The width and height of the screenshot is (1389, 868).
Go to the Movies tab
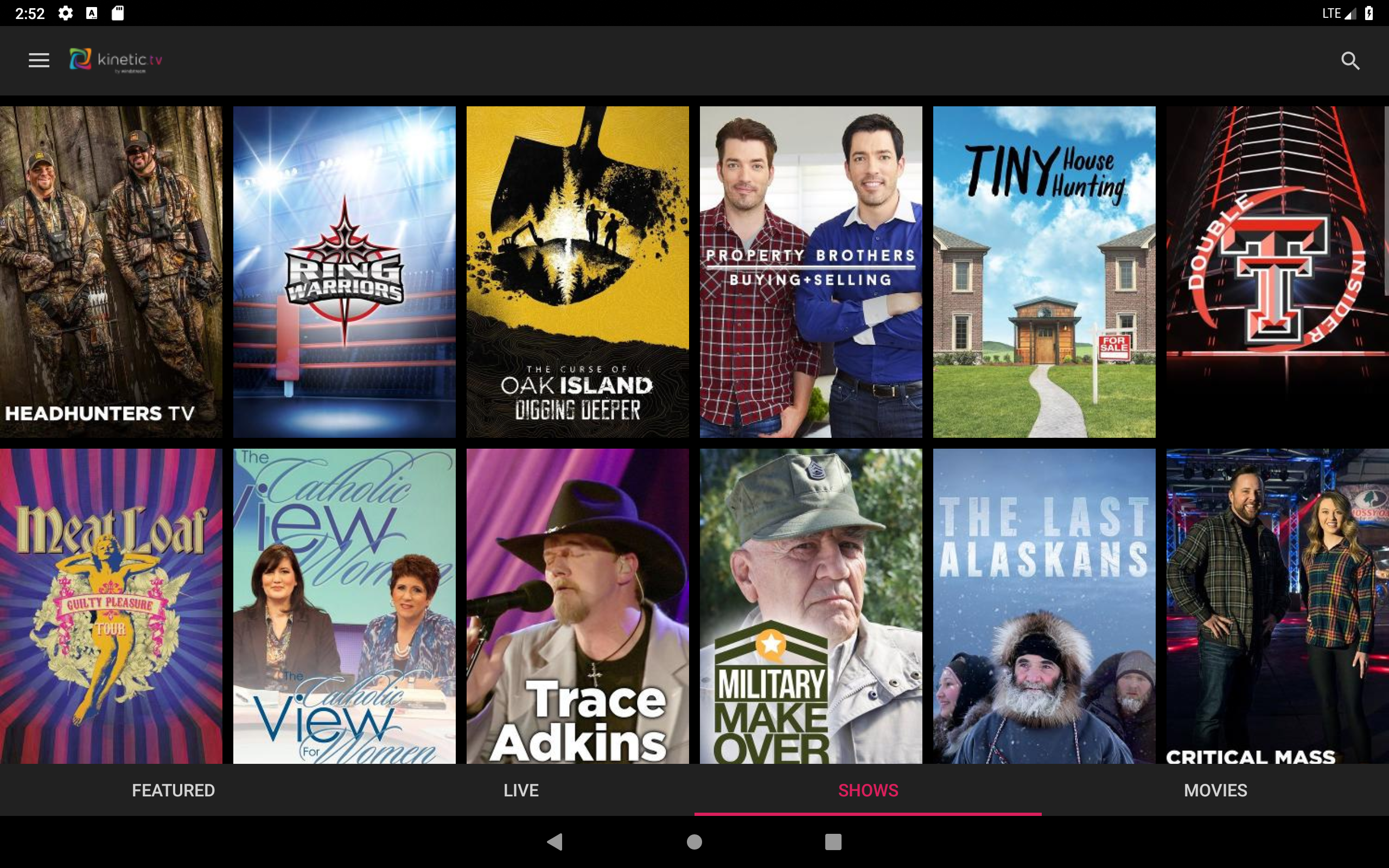coord(1215,790)
